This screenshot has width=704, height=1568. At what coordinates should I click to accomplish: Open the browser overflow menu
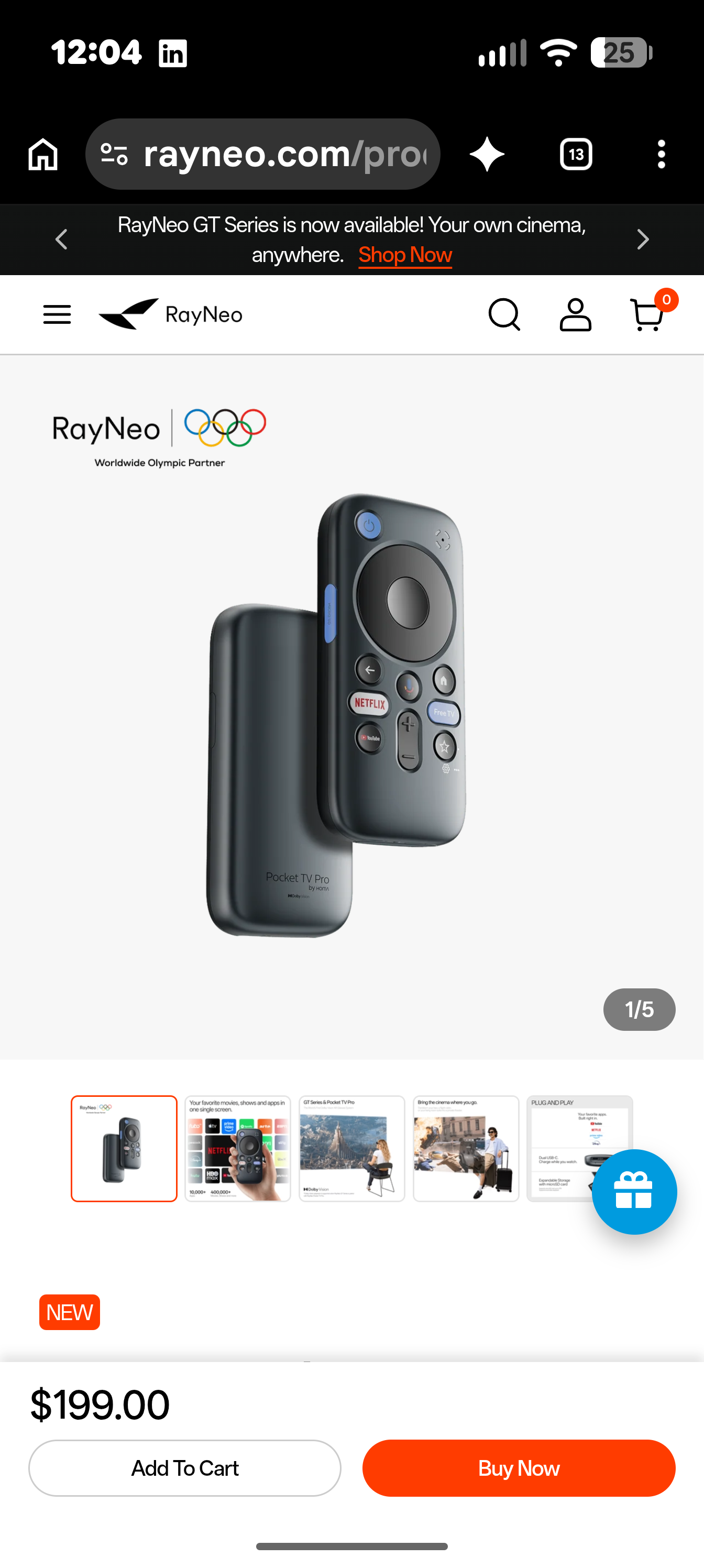662,154
